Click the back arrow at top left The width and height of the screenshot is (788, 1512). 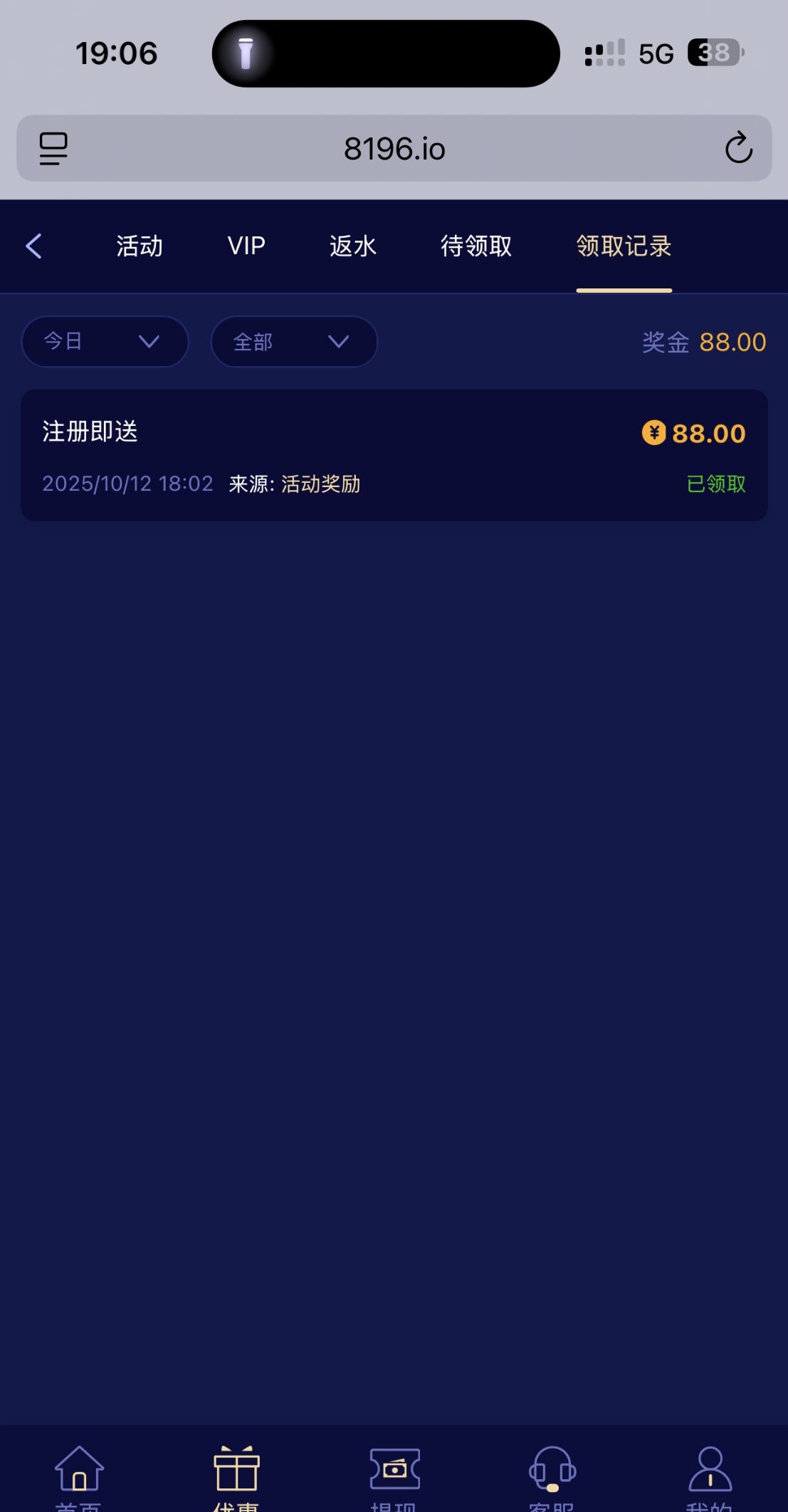tap(33, 245)
